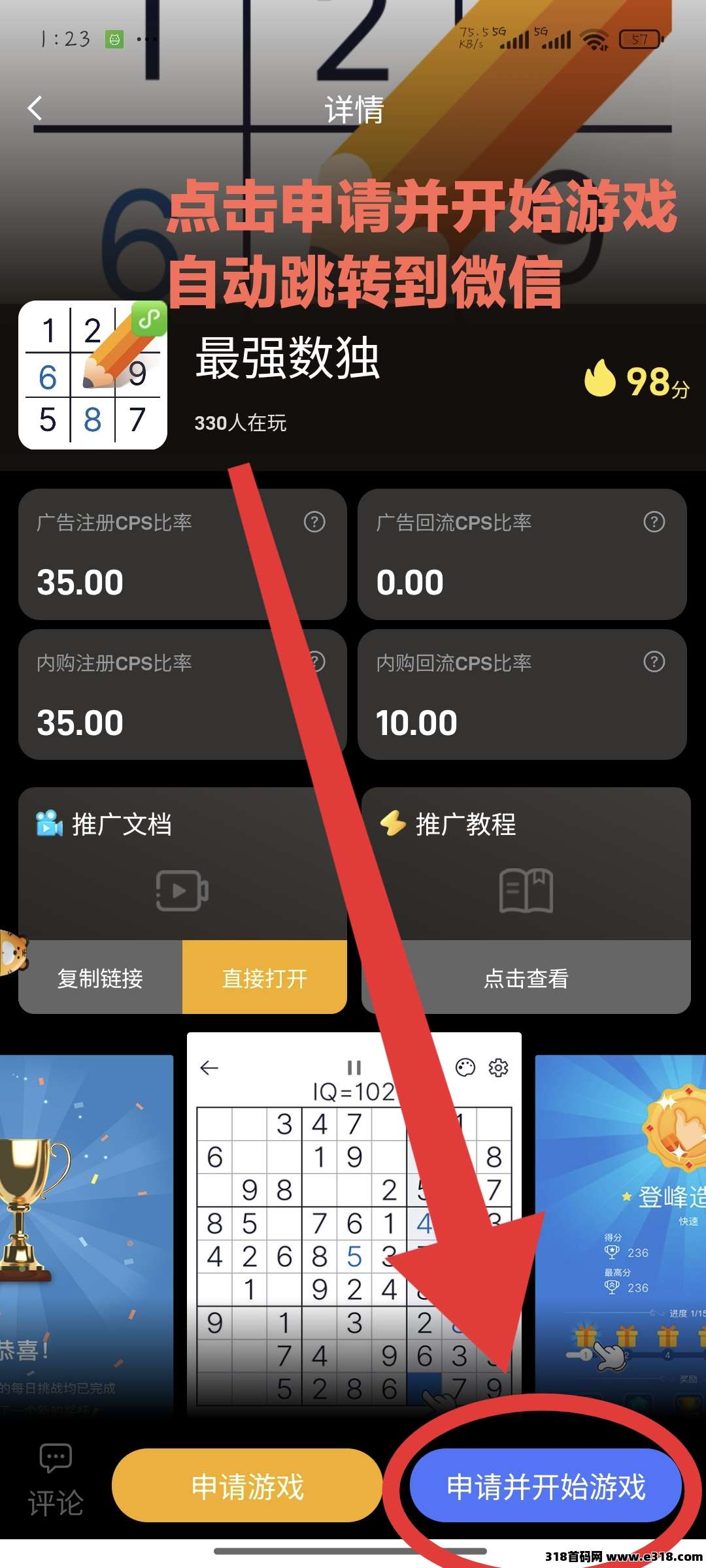Open help for 广告注册CPS比率
The height and width of the screenshot is (1568, 706).
click(x=314, y=522)
